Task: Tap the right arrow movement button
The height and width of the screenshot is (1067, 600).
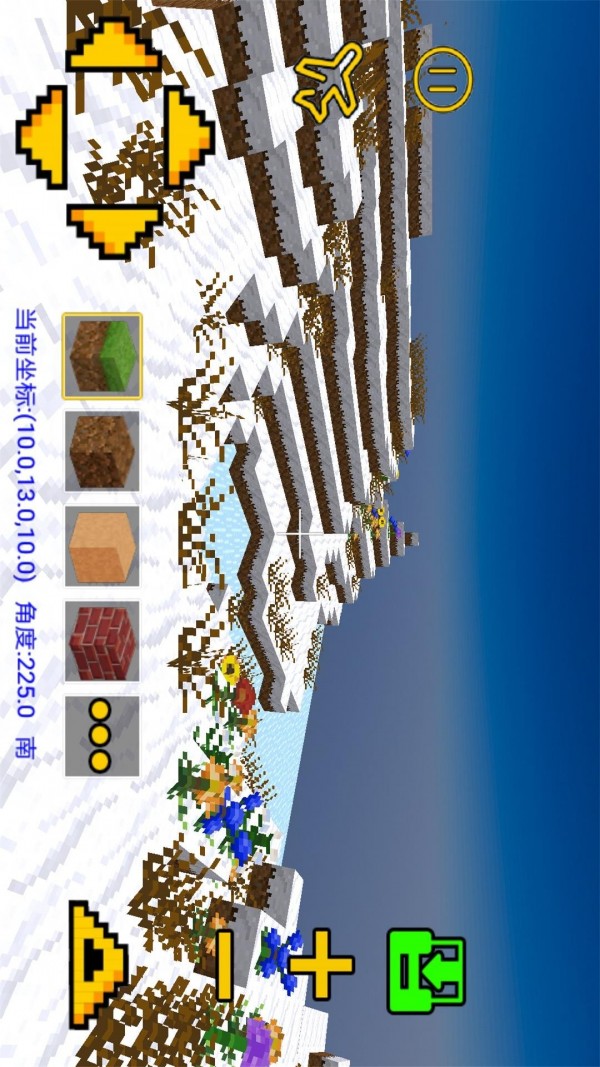Action: pyautogui.click(x=188, y=136)
